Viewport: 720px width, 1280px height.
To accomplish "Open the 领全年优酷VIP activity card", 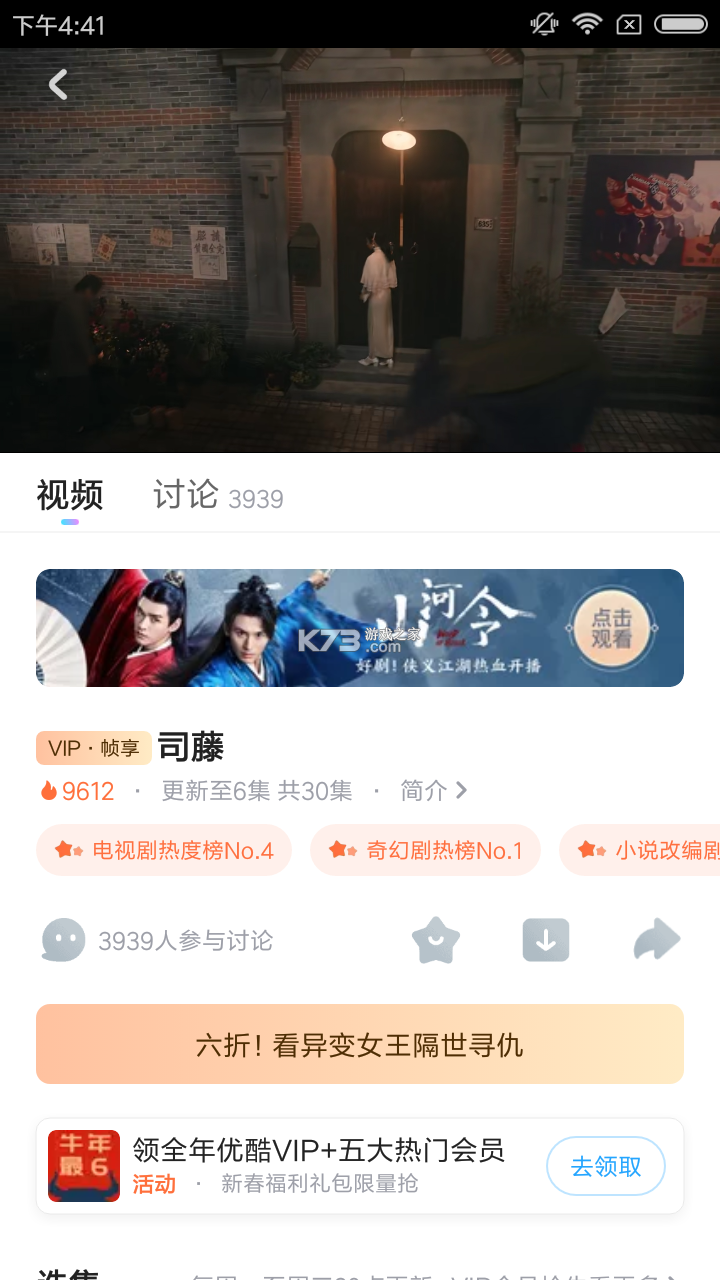I will (300, 1166).
